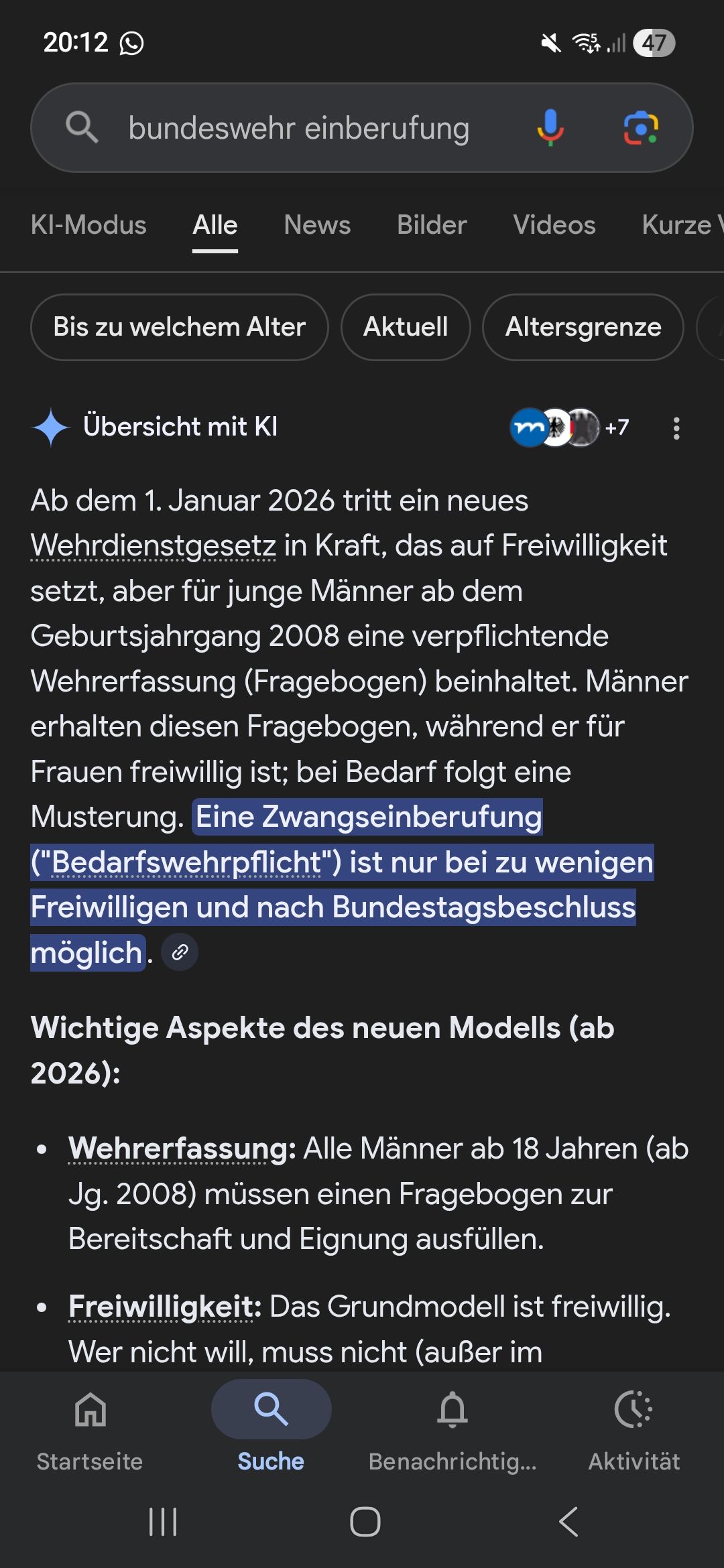Viewport: 724px width, 1568px height.
Task: Switch to the Videos tab
Action: tap(554, 225)
